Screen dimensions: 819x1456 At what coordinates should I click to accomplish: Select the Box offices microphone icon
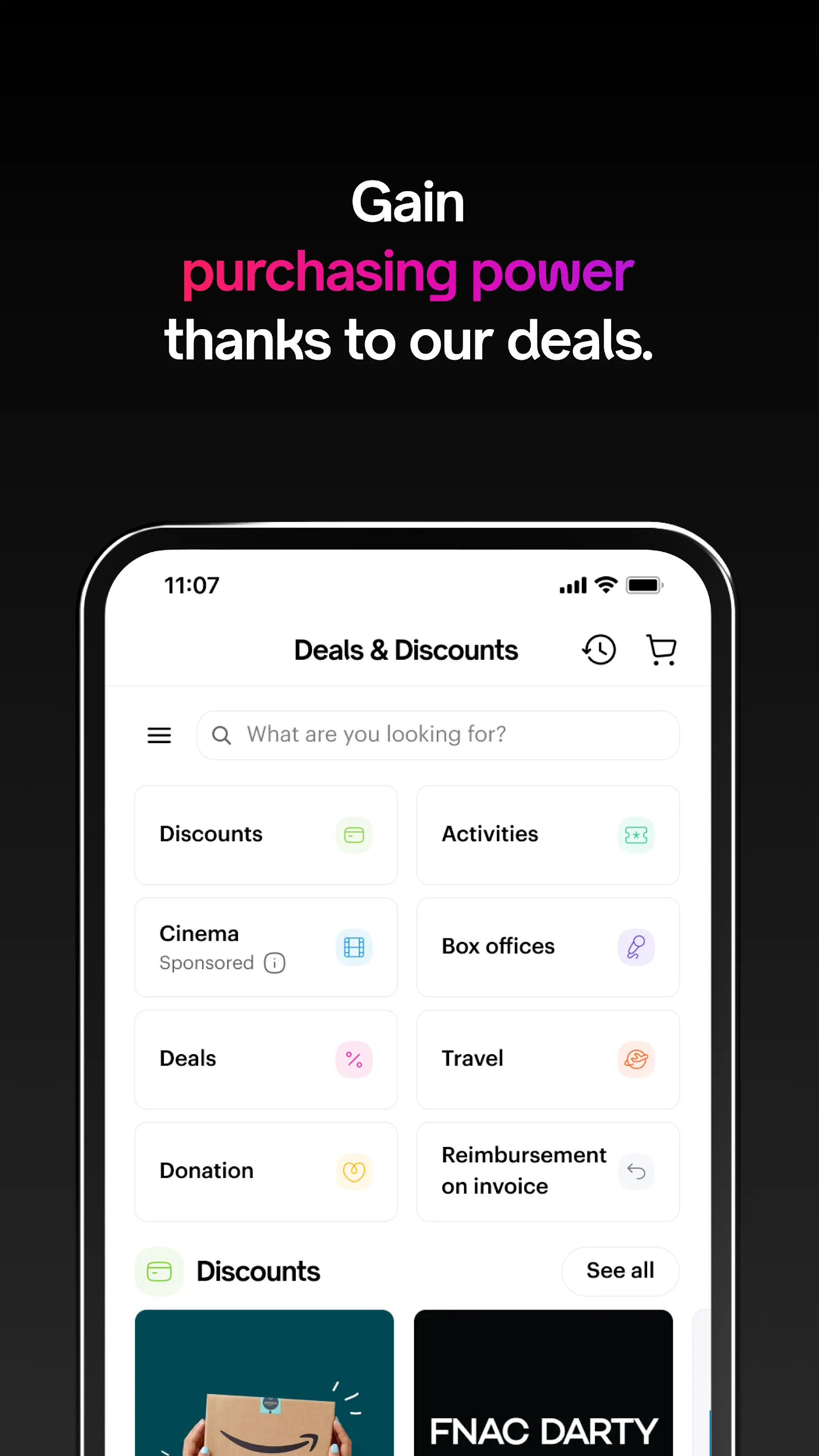636,947
